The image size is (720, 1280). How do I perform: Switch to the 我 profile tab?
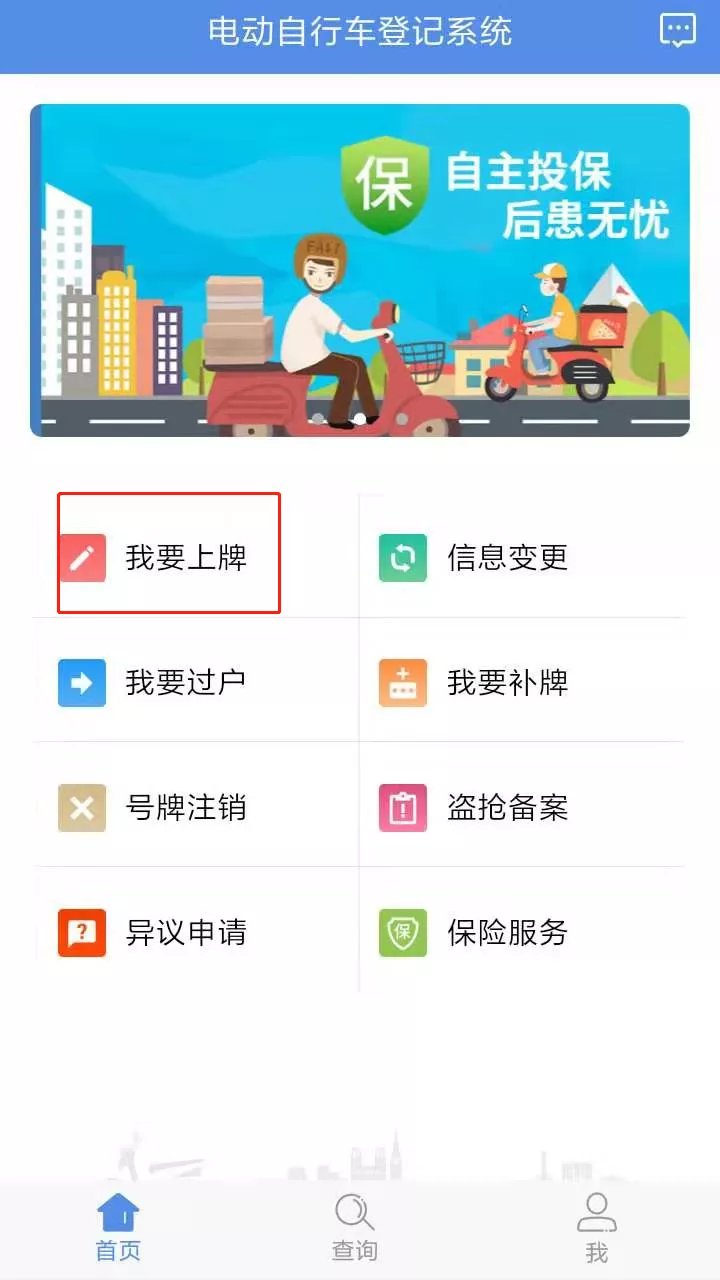[597, 1228]
